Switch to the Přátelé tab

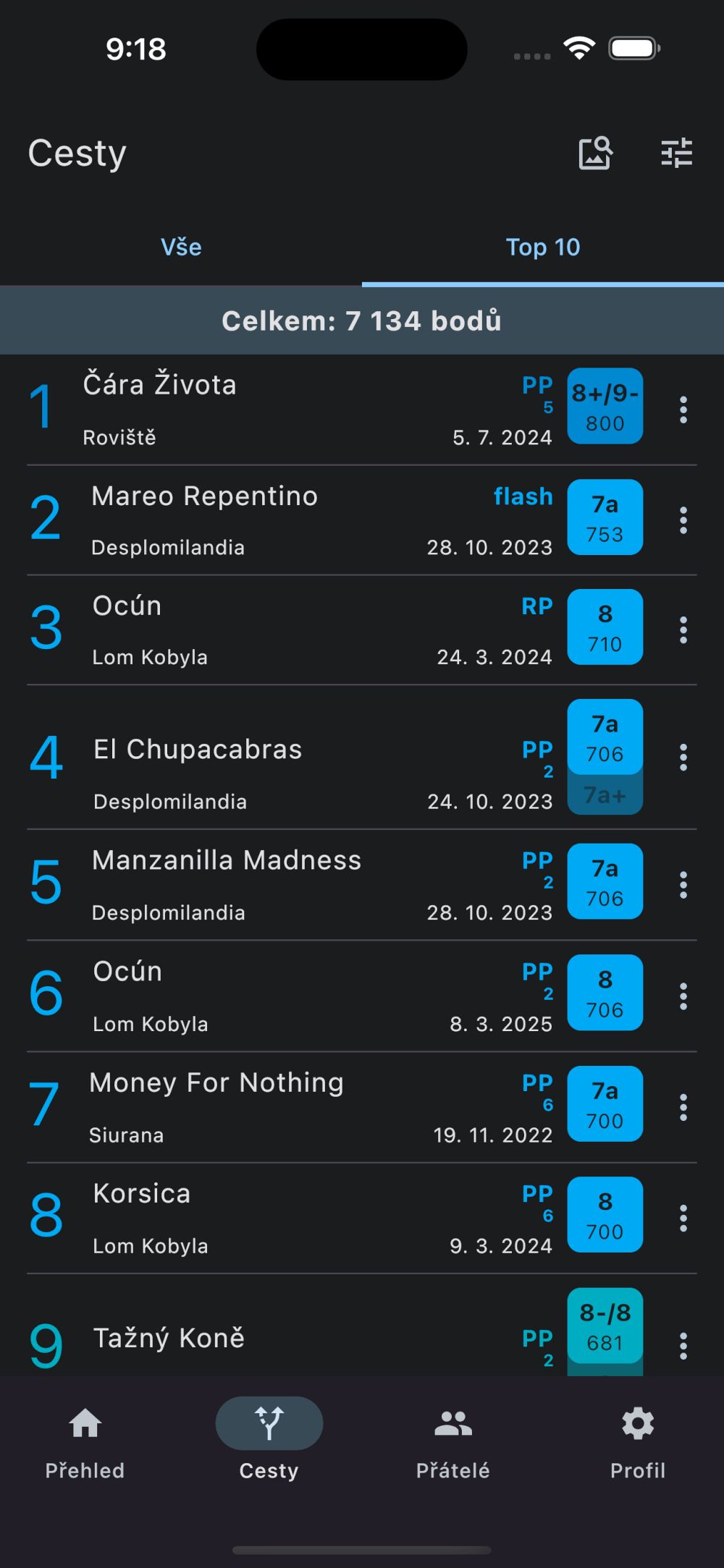[x=453, y=1440]
